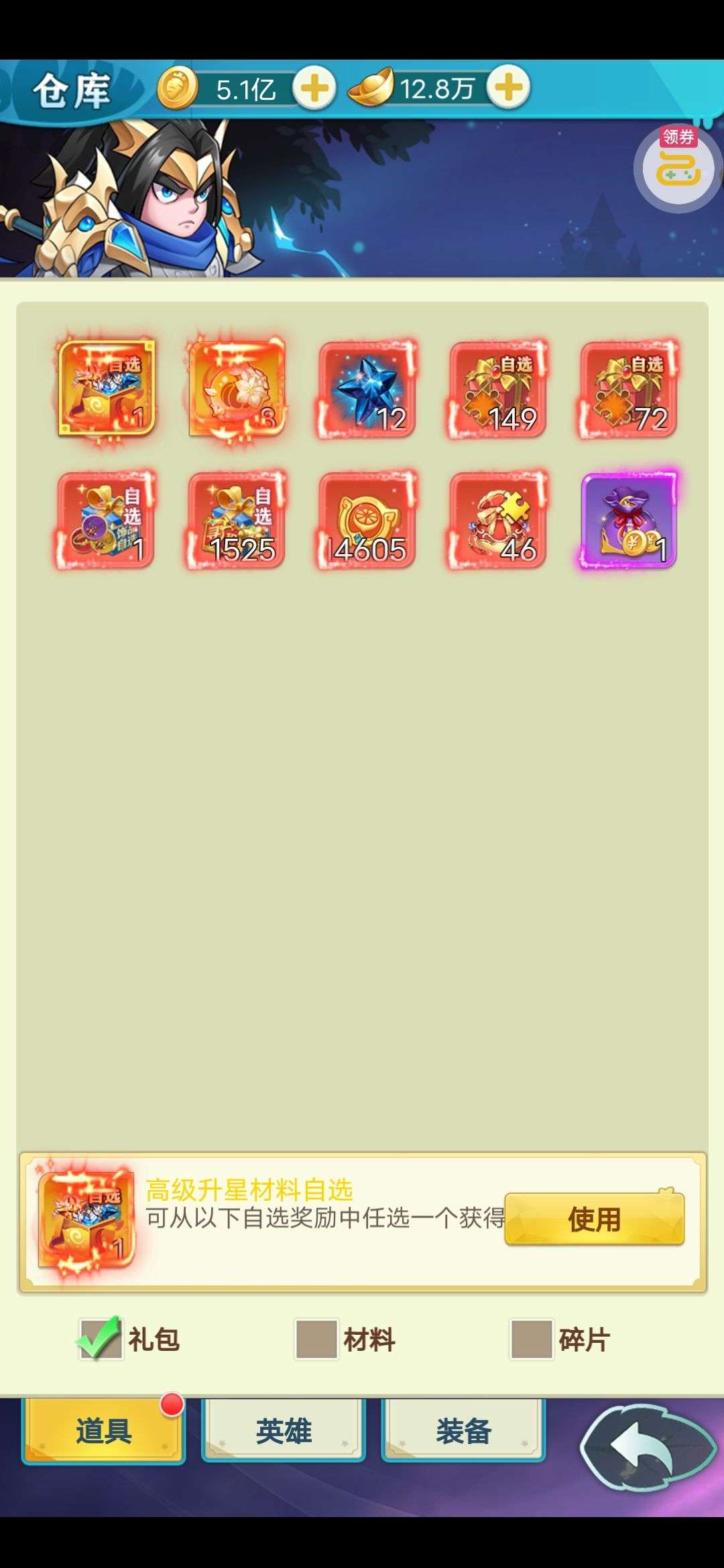This screenshot has height=1568, width=724.
Task: Switch to the 英雄 tab
Action: pyautogui.click(x=284, y=1431)
